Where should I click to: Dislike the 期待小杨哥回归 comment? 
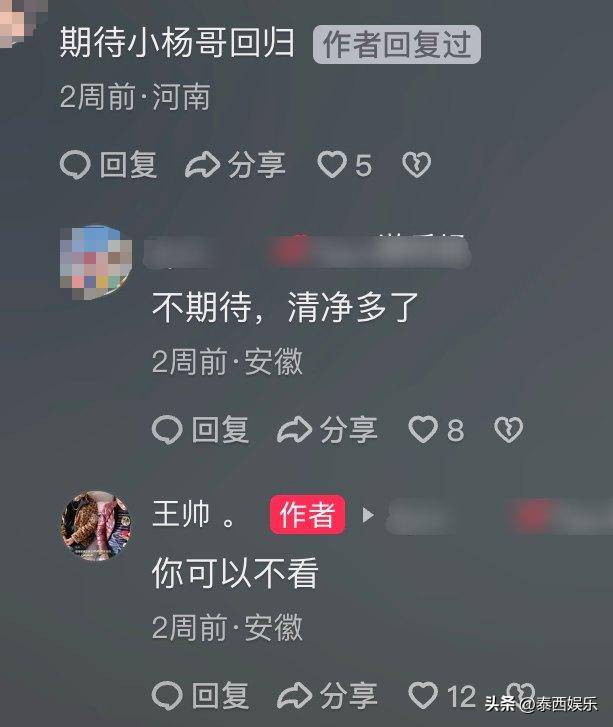[416, 165]
